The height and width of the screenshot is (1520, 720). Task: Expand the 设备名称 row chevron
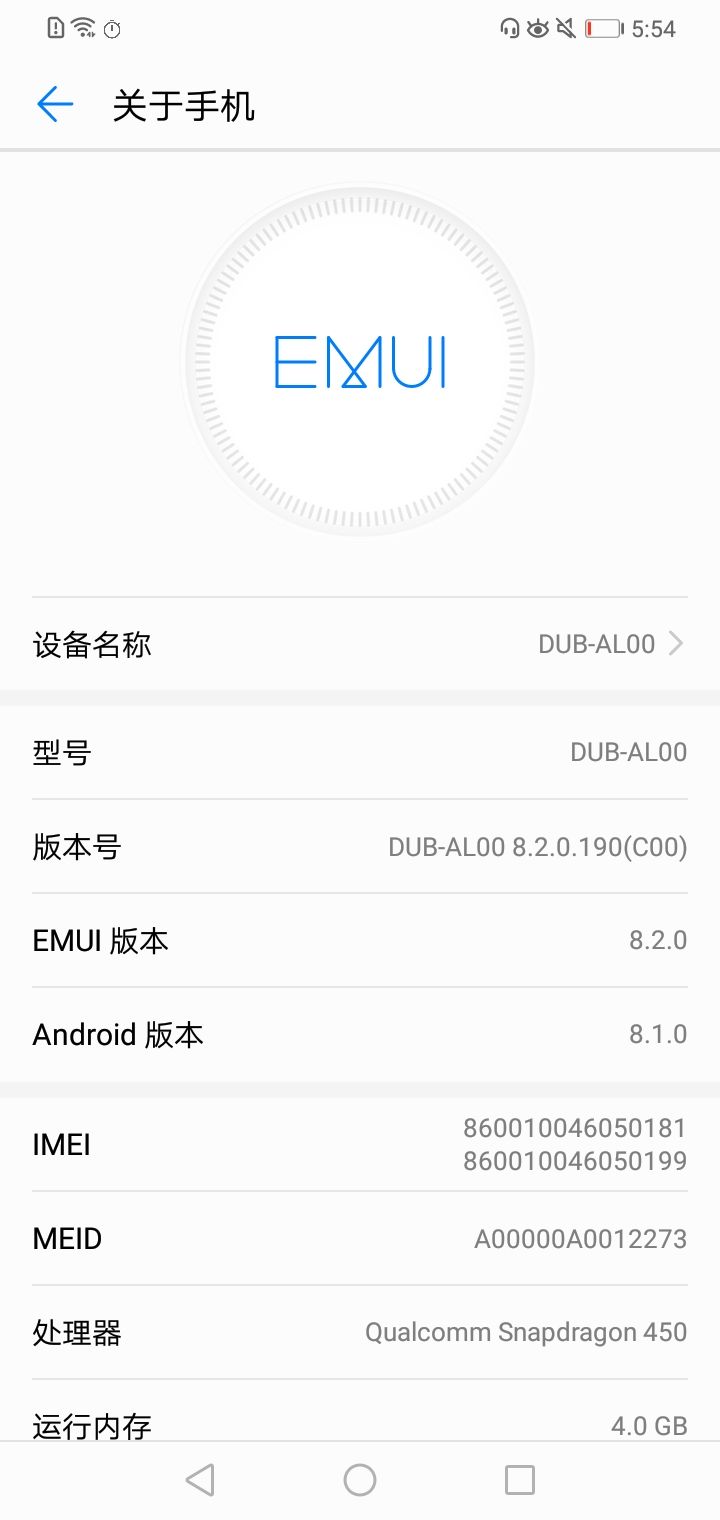(676, 643)
